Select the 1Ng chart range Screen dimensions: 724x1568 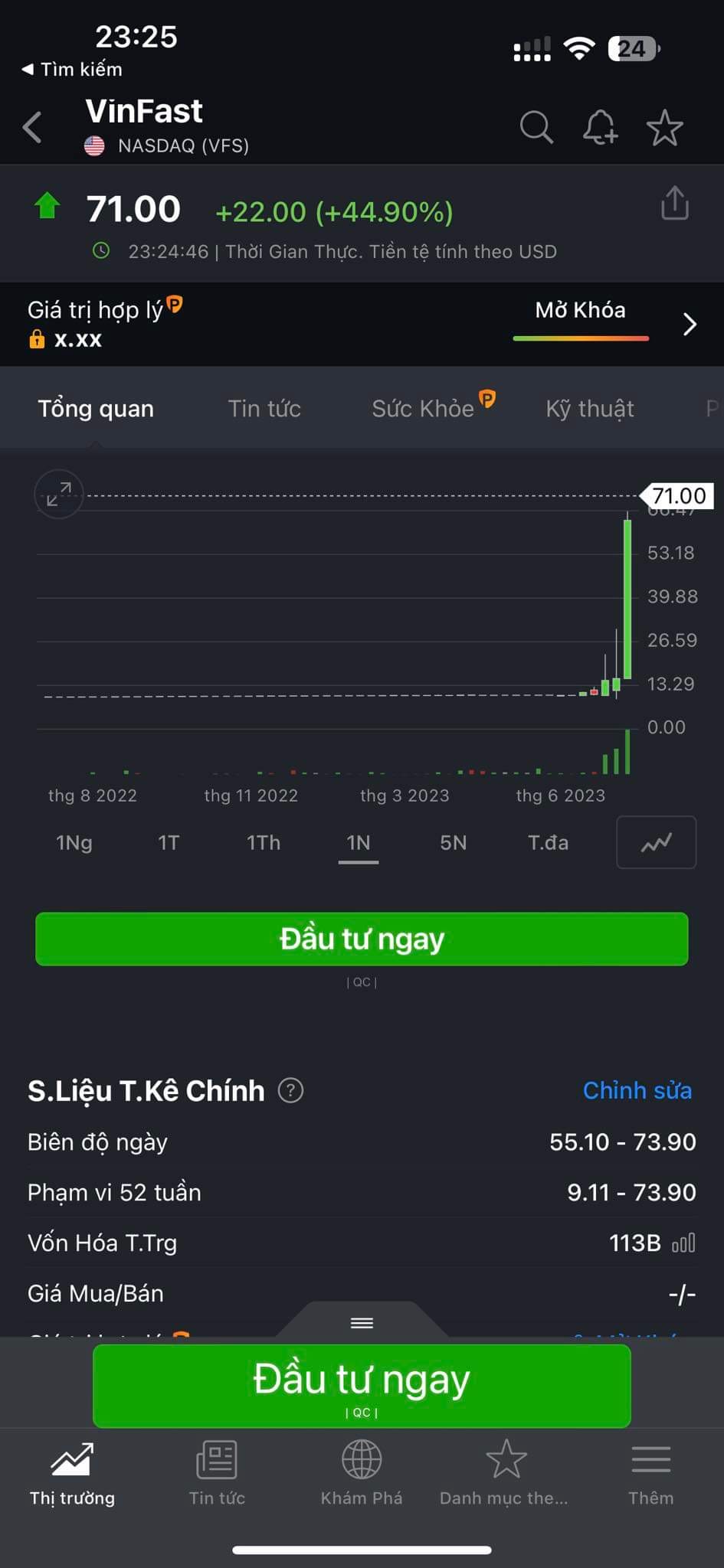[x=74, y=843]
